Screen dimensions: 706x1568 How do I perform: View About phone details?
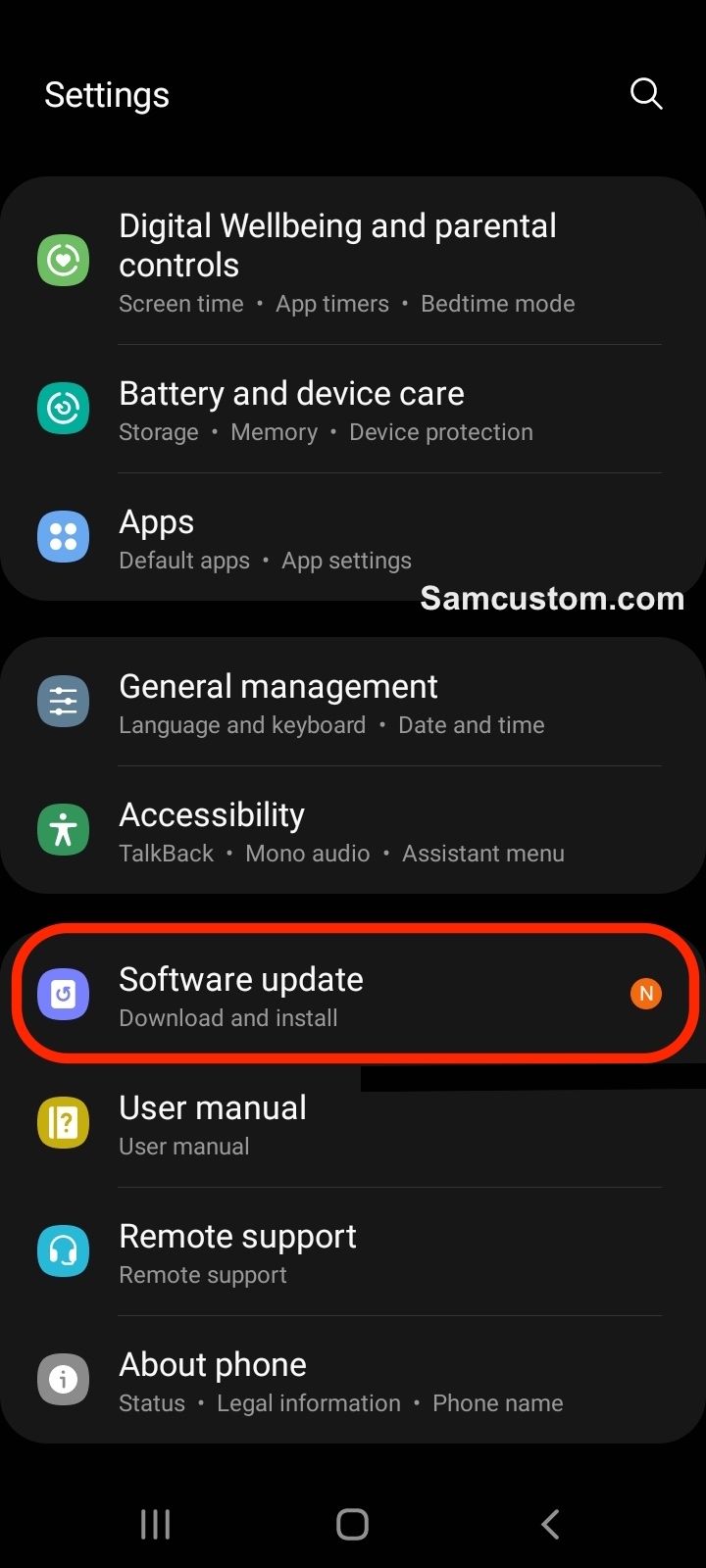(x=213, y=1380)
